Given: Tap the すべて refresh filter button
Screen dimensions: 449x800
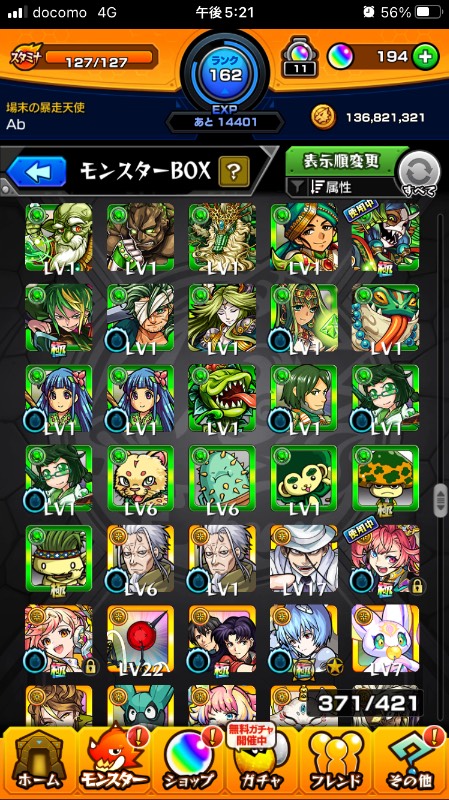Looking at the screenshot, I should 419,174.
